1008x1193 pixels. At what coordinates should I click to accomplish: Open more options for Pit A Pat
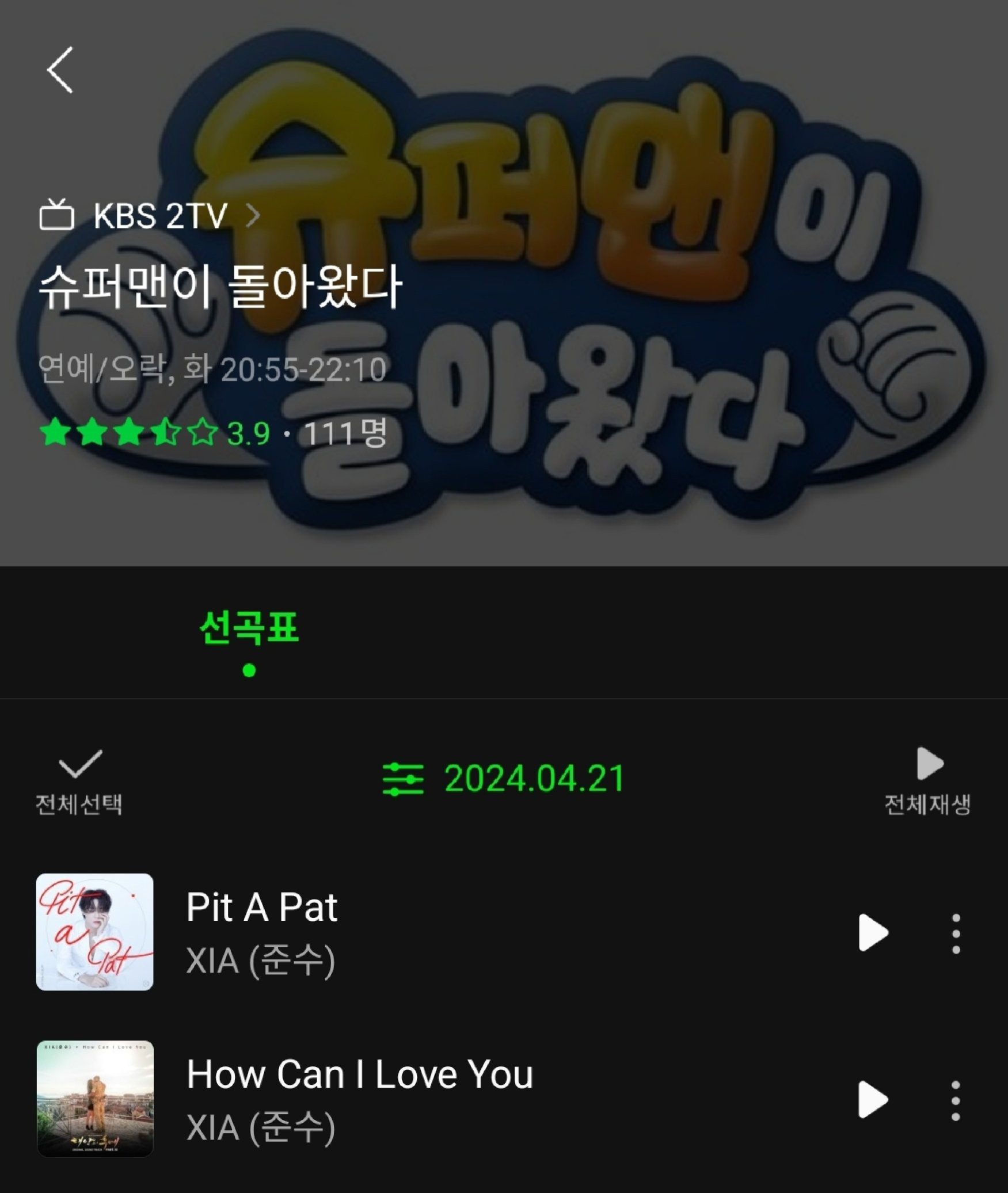[x=956, y=933]
